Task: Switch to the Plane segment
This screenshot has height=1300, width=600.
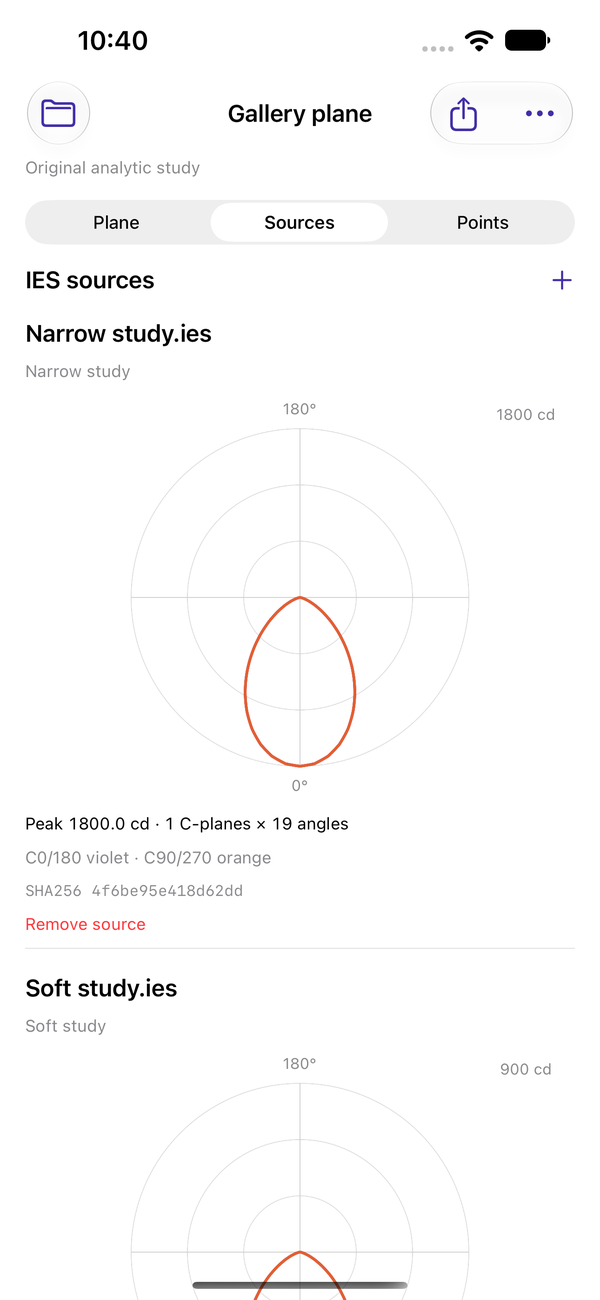Action: (x=116, y=222)
